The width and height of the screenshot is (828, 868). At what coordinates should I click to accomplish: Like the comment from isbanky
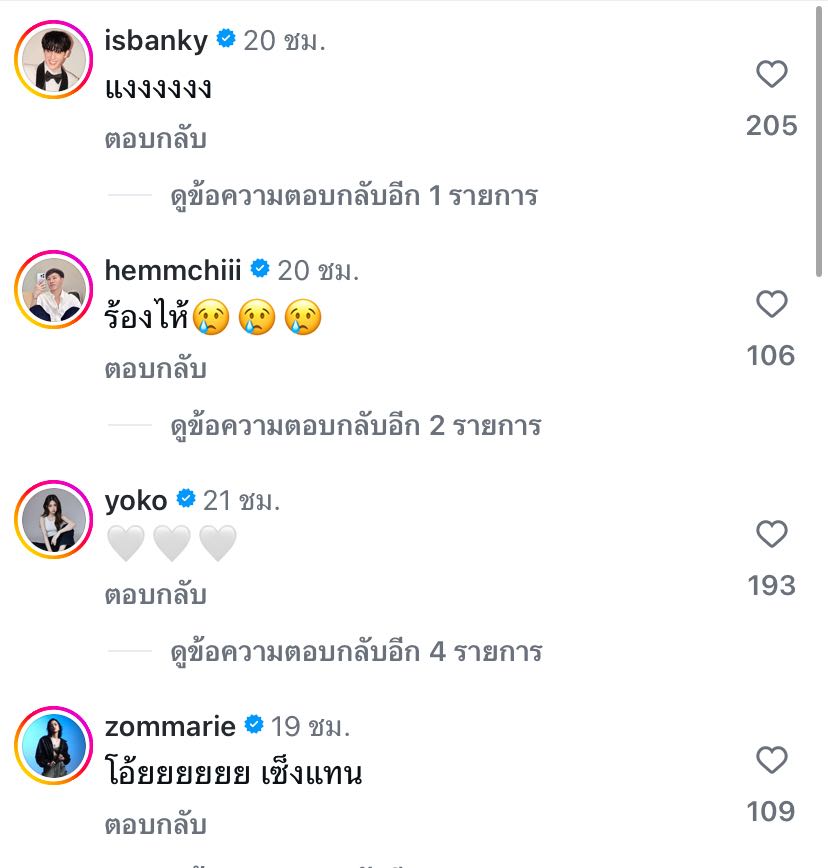coord(771,75)
